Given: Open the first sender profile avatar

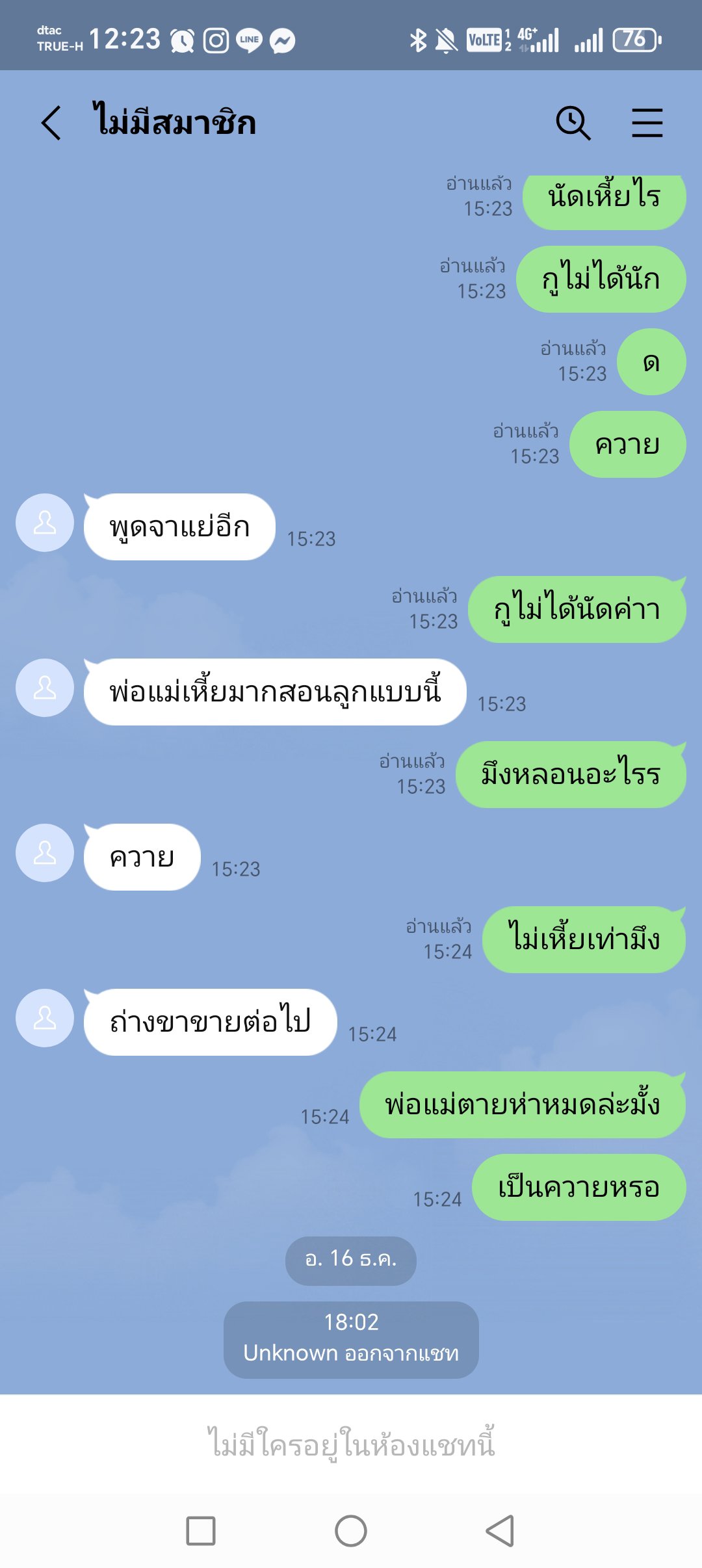Looking at the screenshot, I should coord(44,524).
